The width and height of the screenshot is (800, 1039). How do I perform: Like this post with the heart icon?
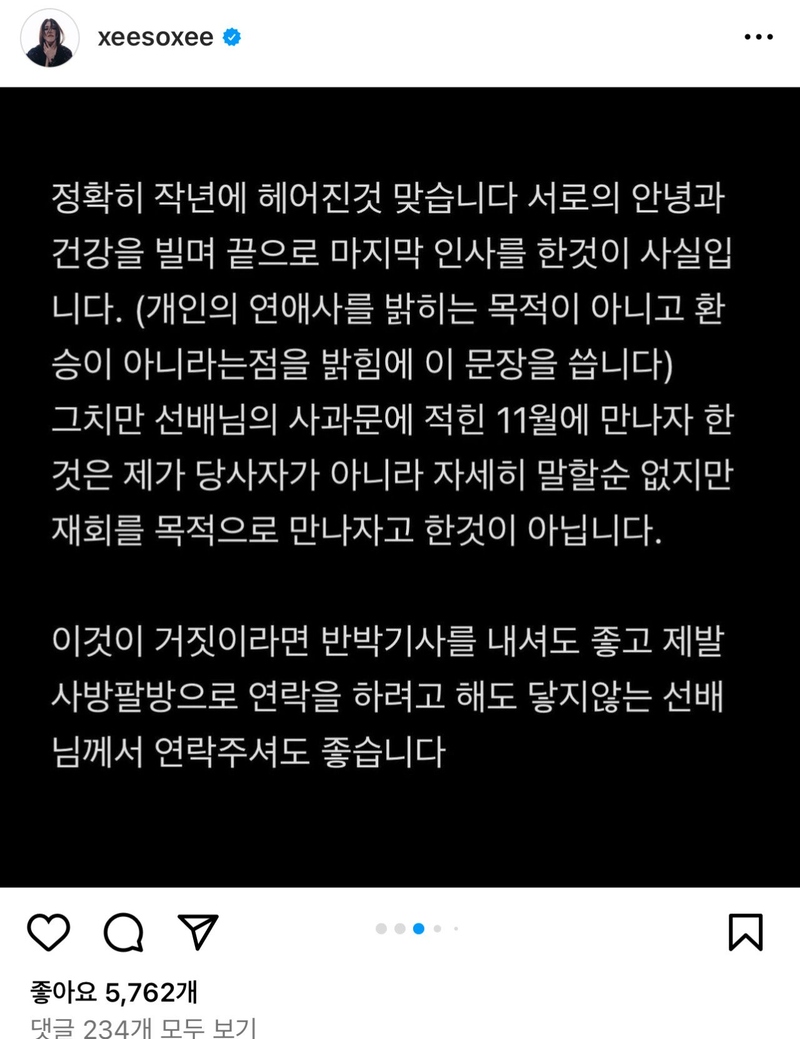coord(48,931)
